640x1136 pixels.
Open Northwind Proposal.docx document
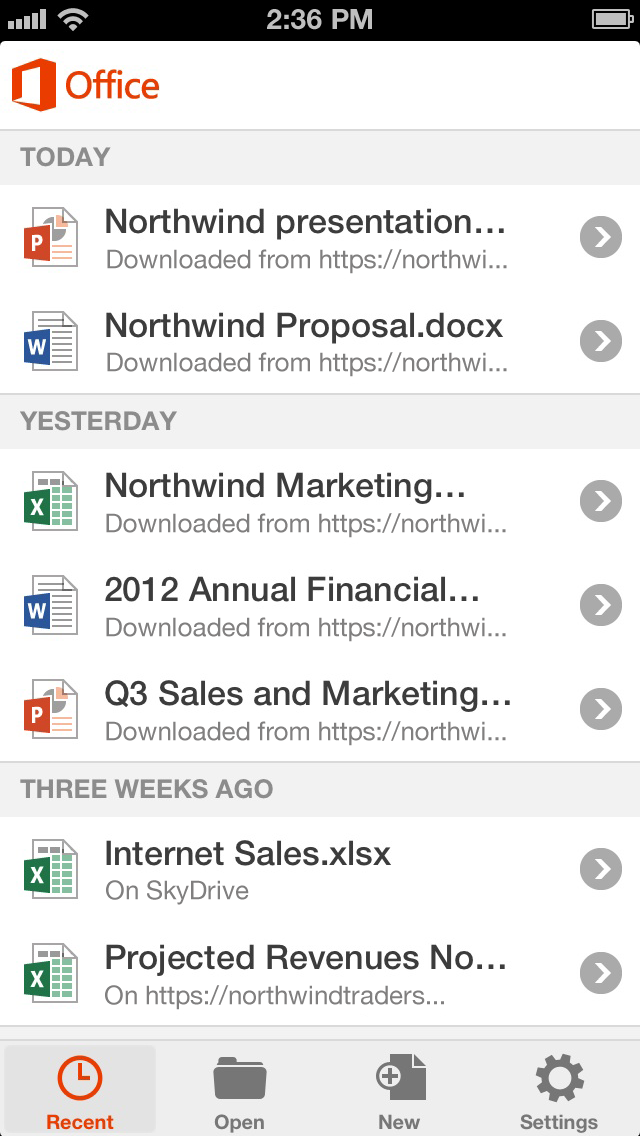pyautogui.click(x=305, y=341)
